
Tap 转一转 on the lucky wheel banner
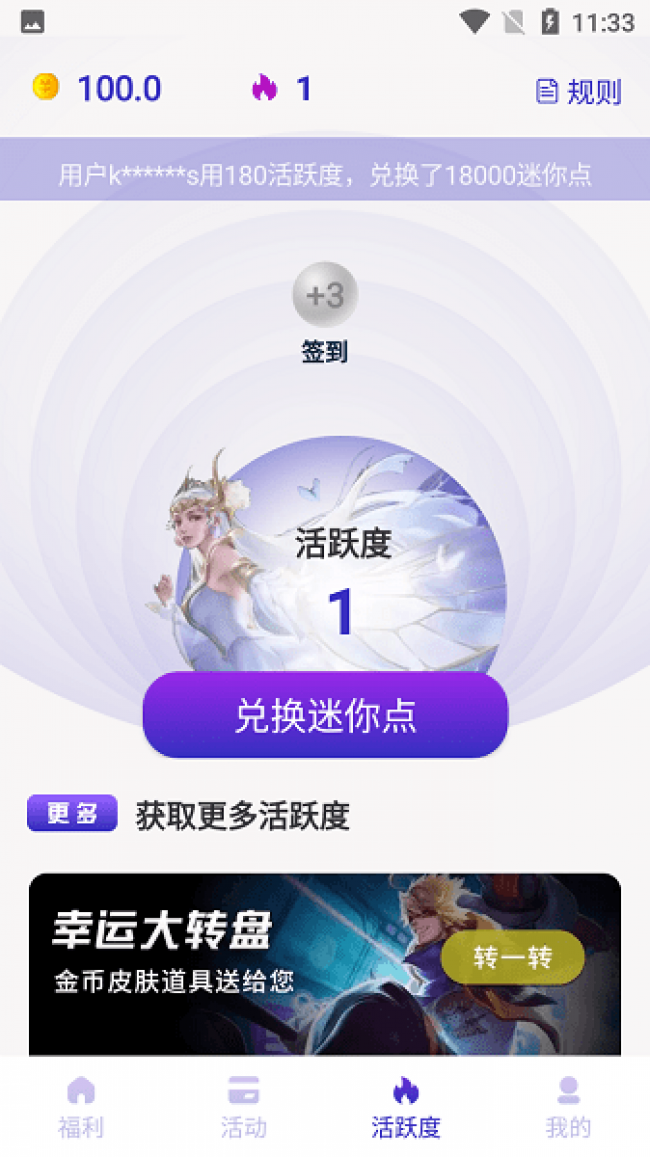click(x=512, y=958)
